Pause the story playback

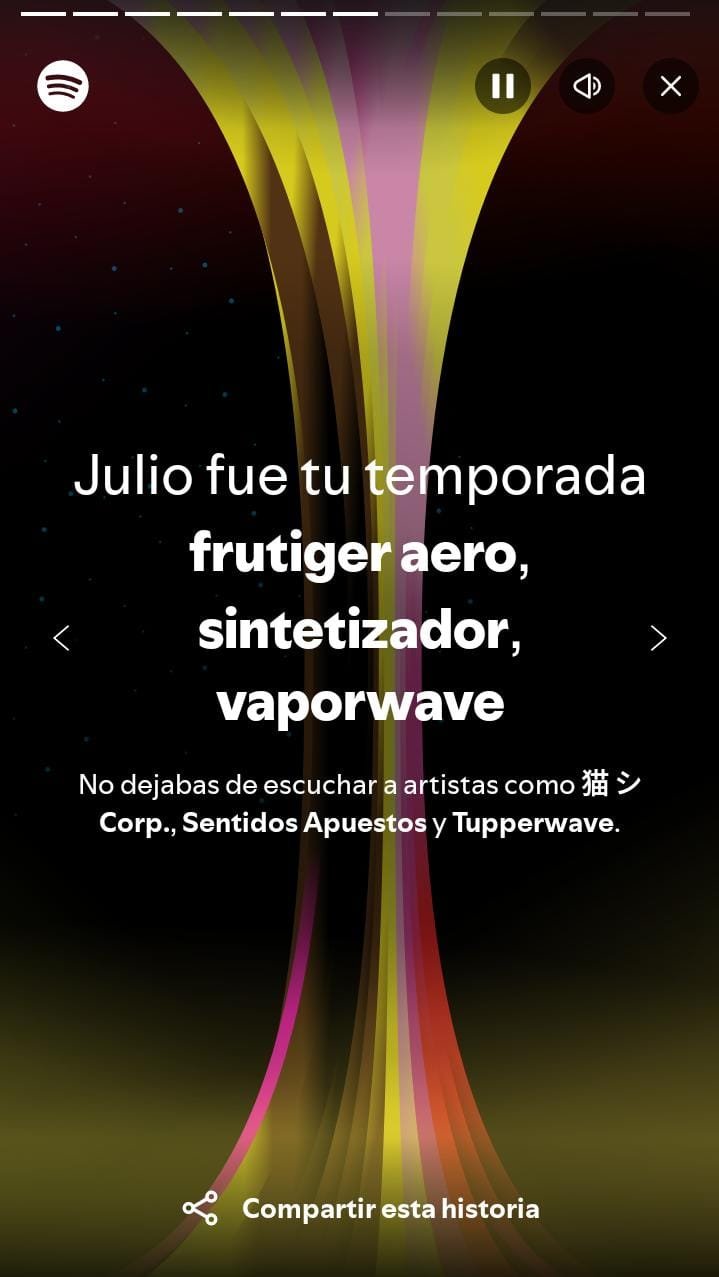503,86
